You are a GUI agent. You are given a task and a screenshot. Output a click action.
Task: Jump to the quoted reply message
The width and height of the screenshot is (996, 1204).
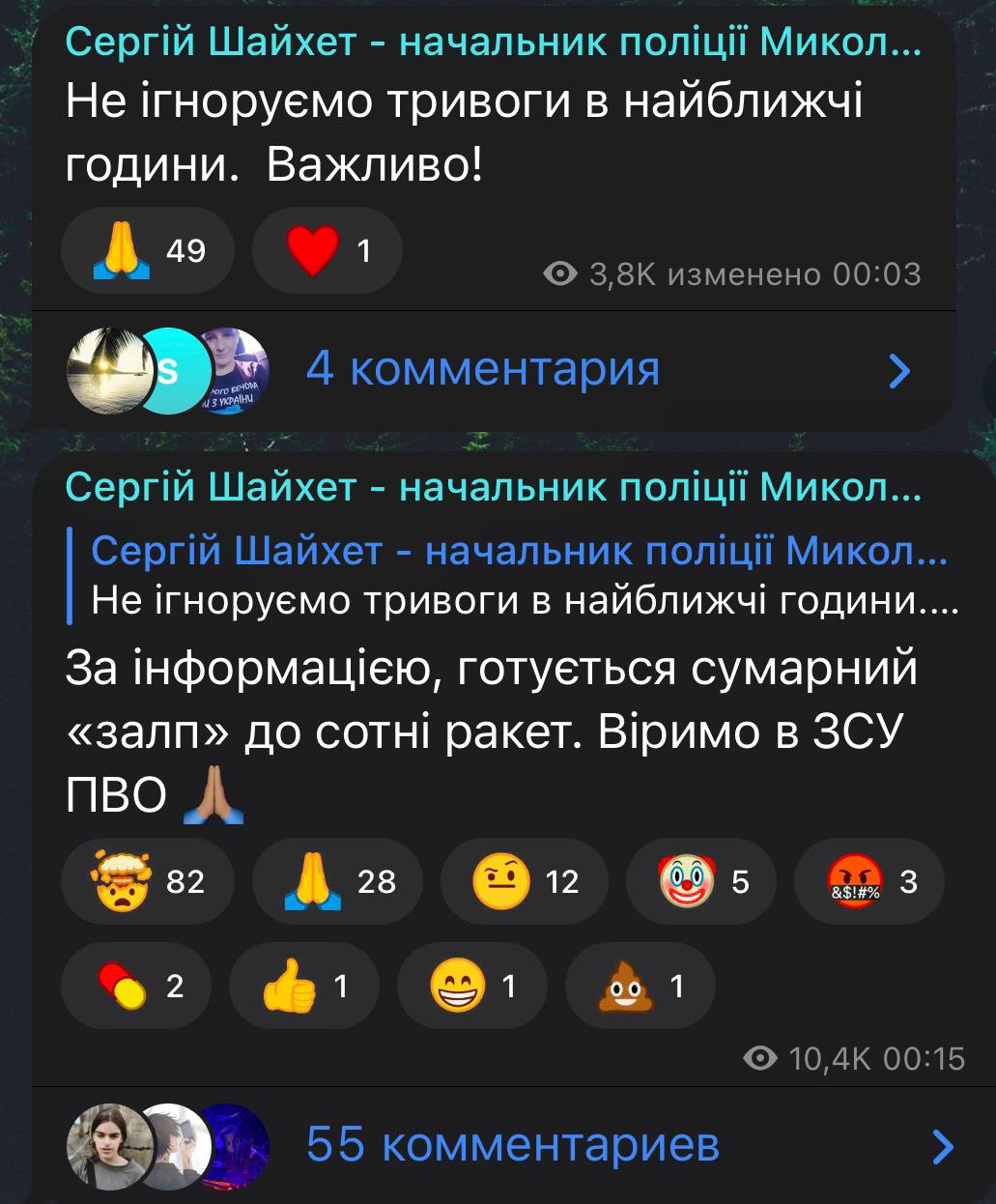[522, 577]
